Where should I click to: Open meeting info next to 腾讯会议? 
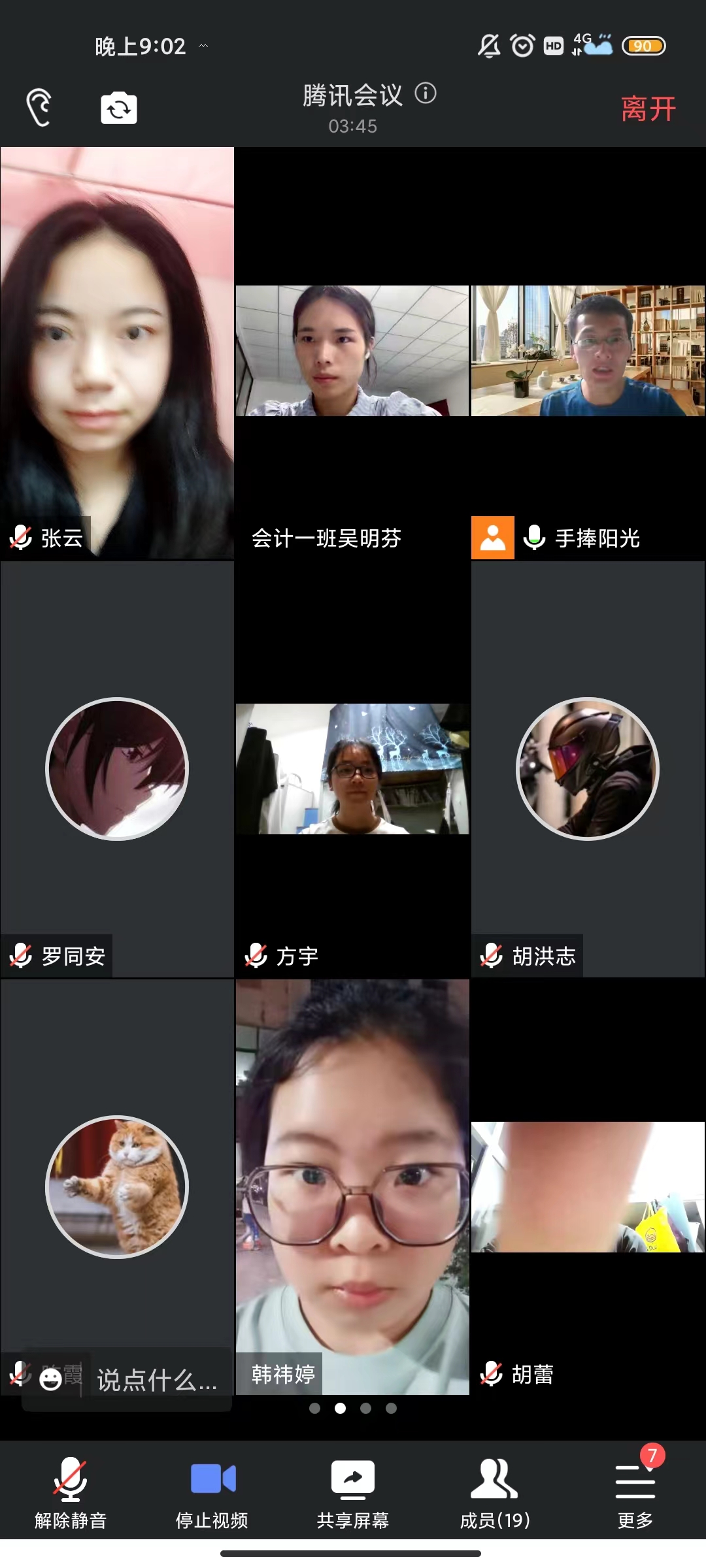pos(426,93)
